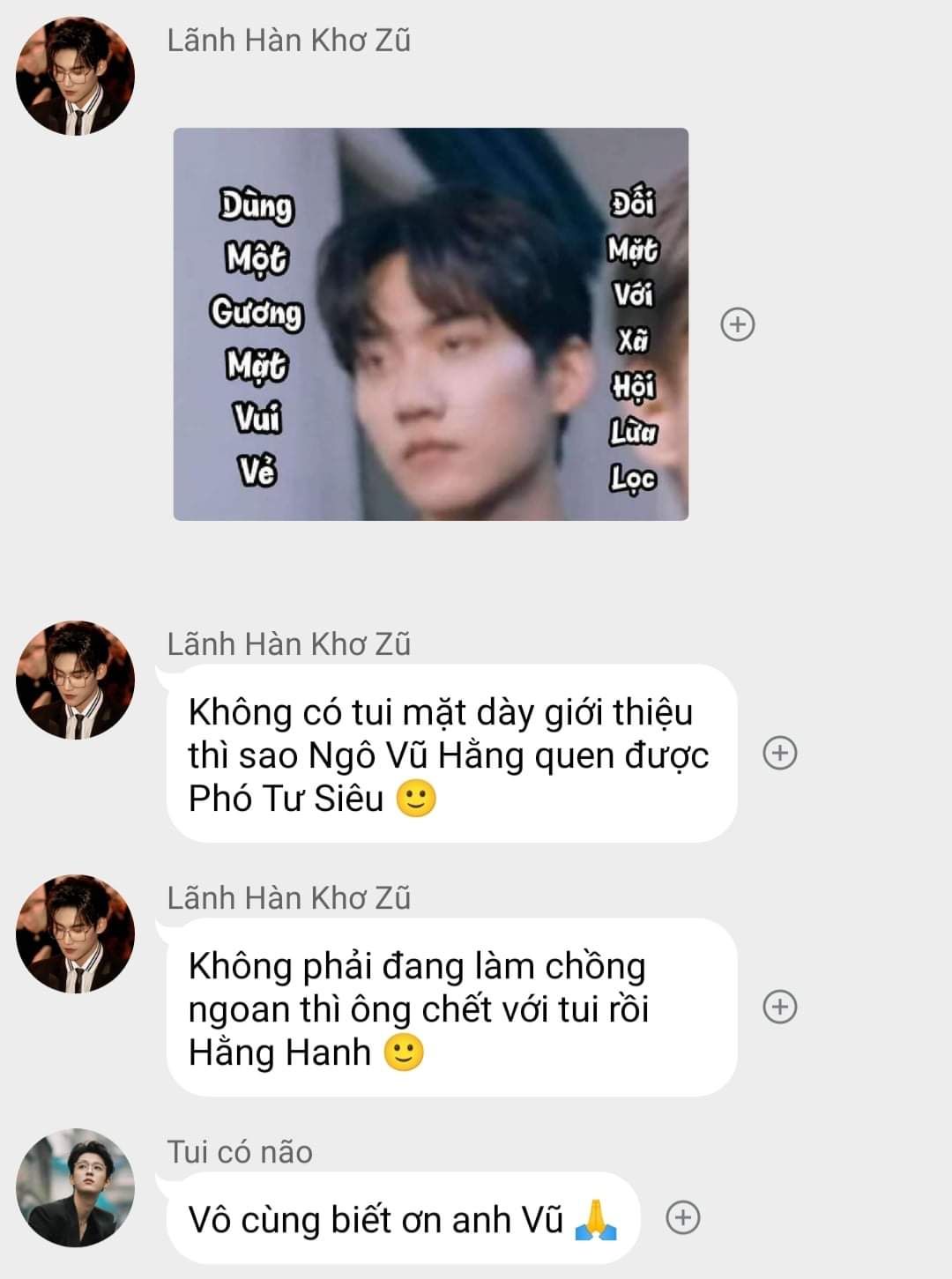React to message mentioning Phó Tư Siêu
The image size is (952, 1279).
point(779,753)
